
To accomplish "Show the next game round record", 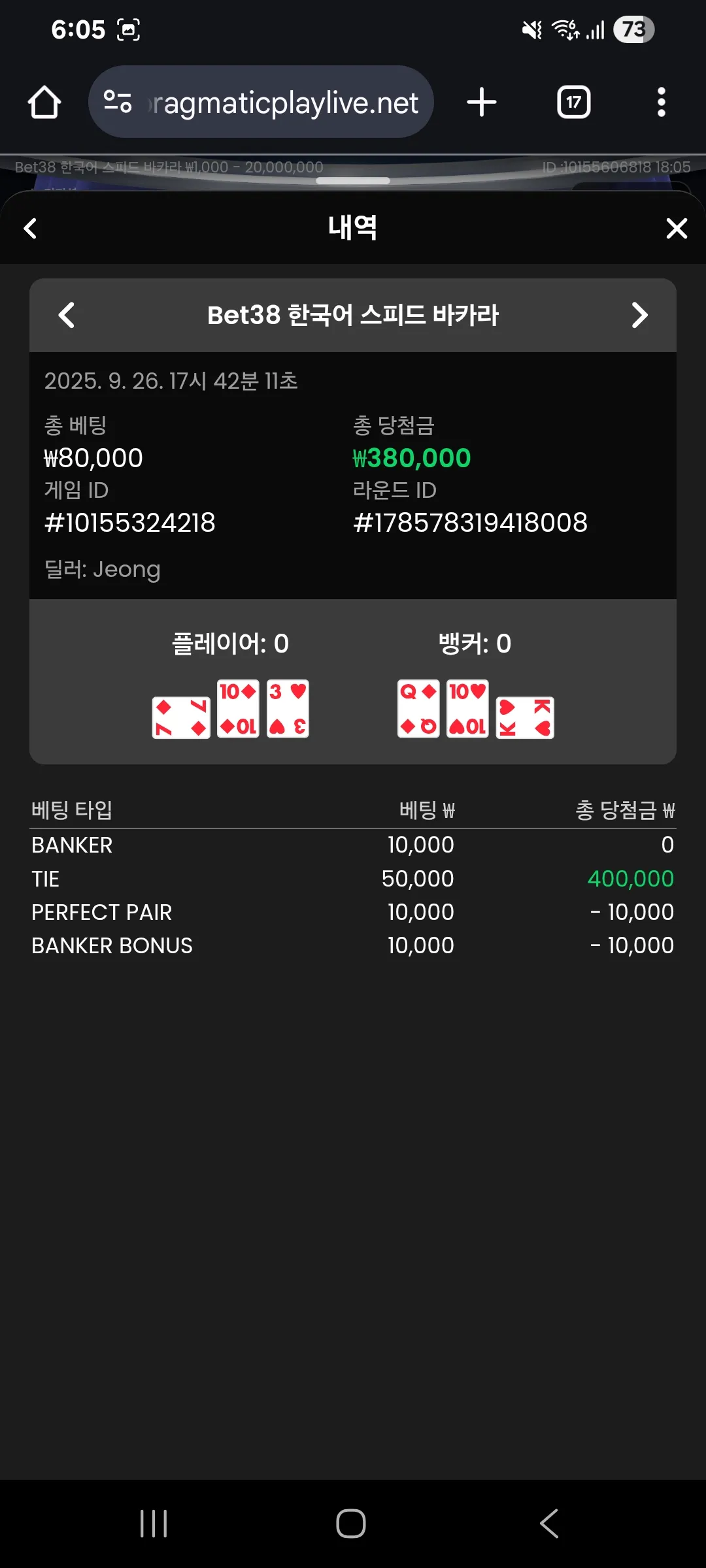I will (639, 315).
